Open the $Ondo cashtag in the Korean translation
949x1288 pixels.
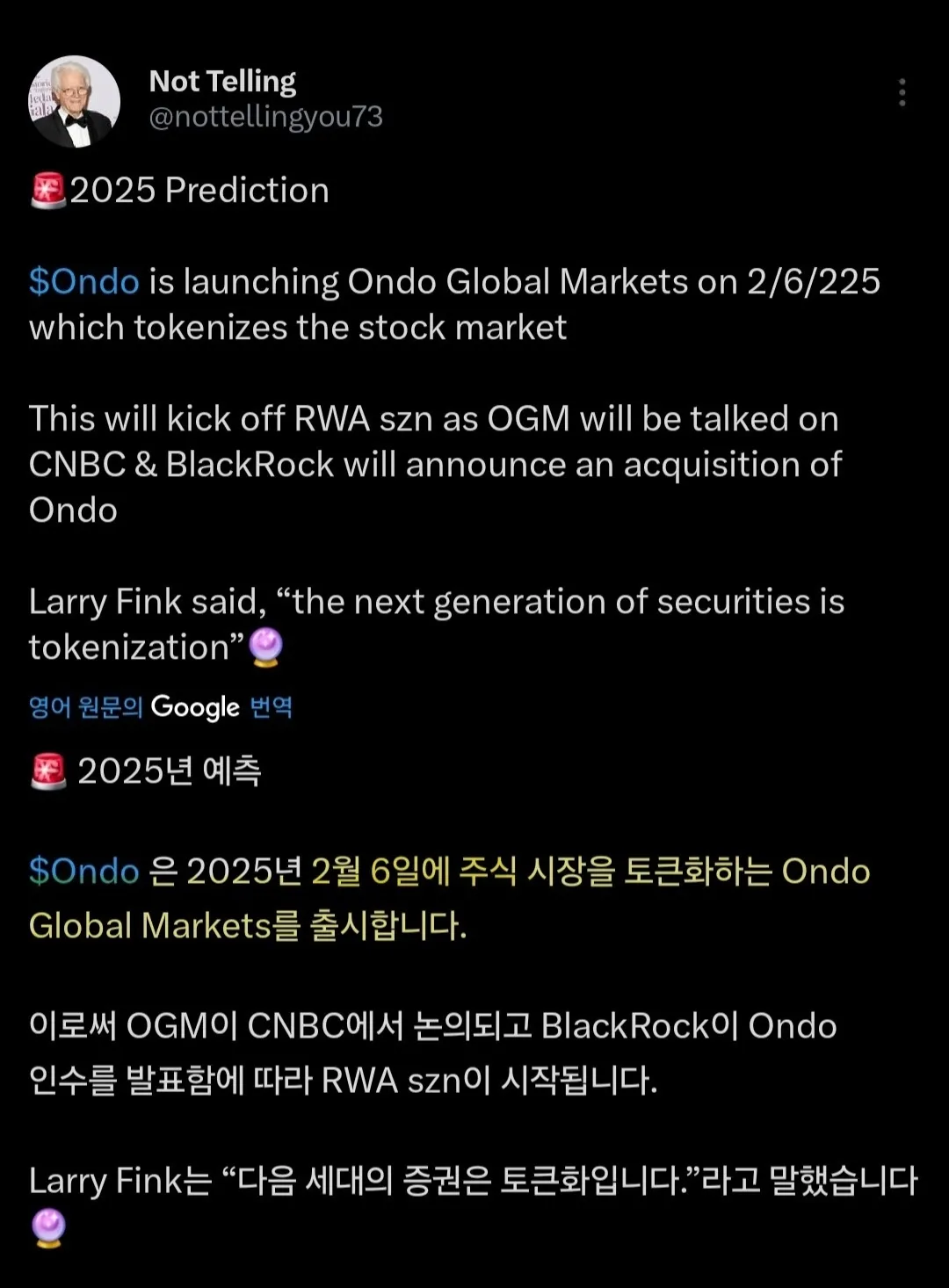[84, 872]
